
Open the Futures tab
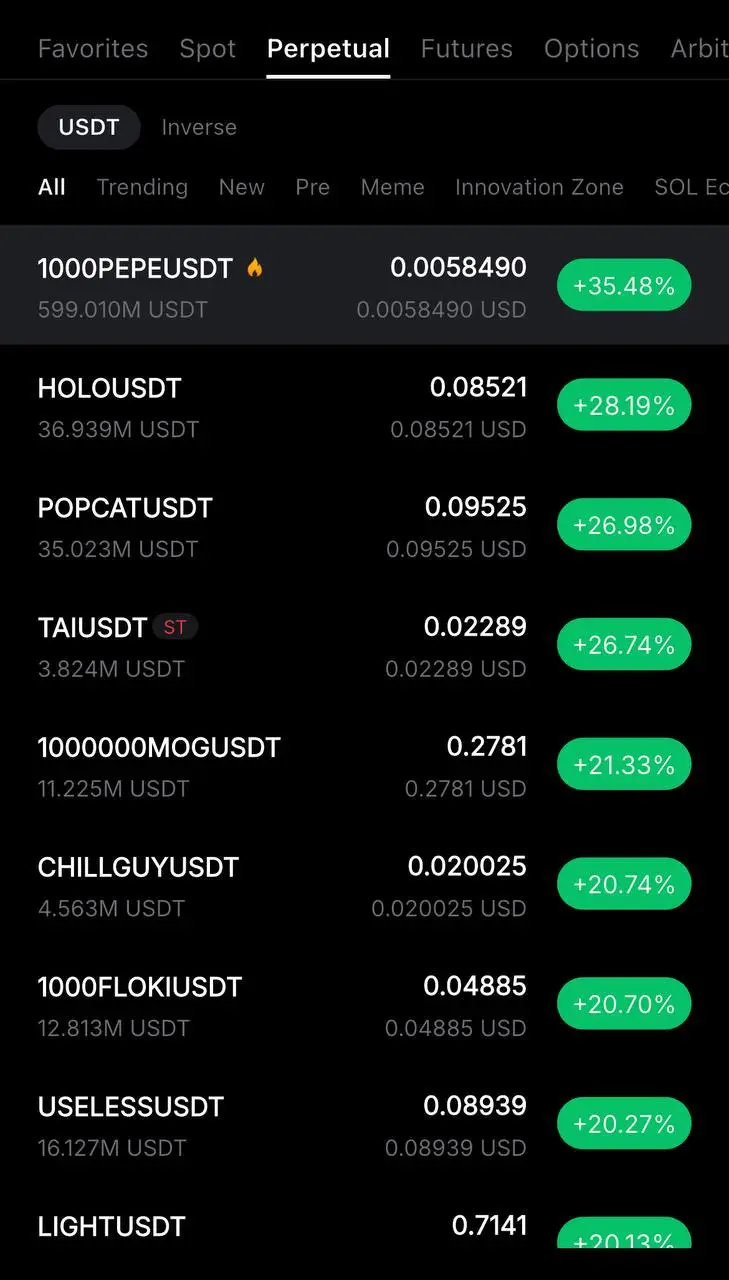point(466,48)
